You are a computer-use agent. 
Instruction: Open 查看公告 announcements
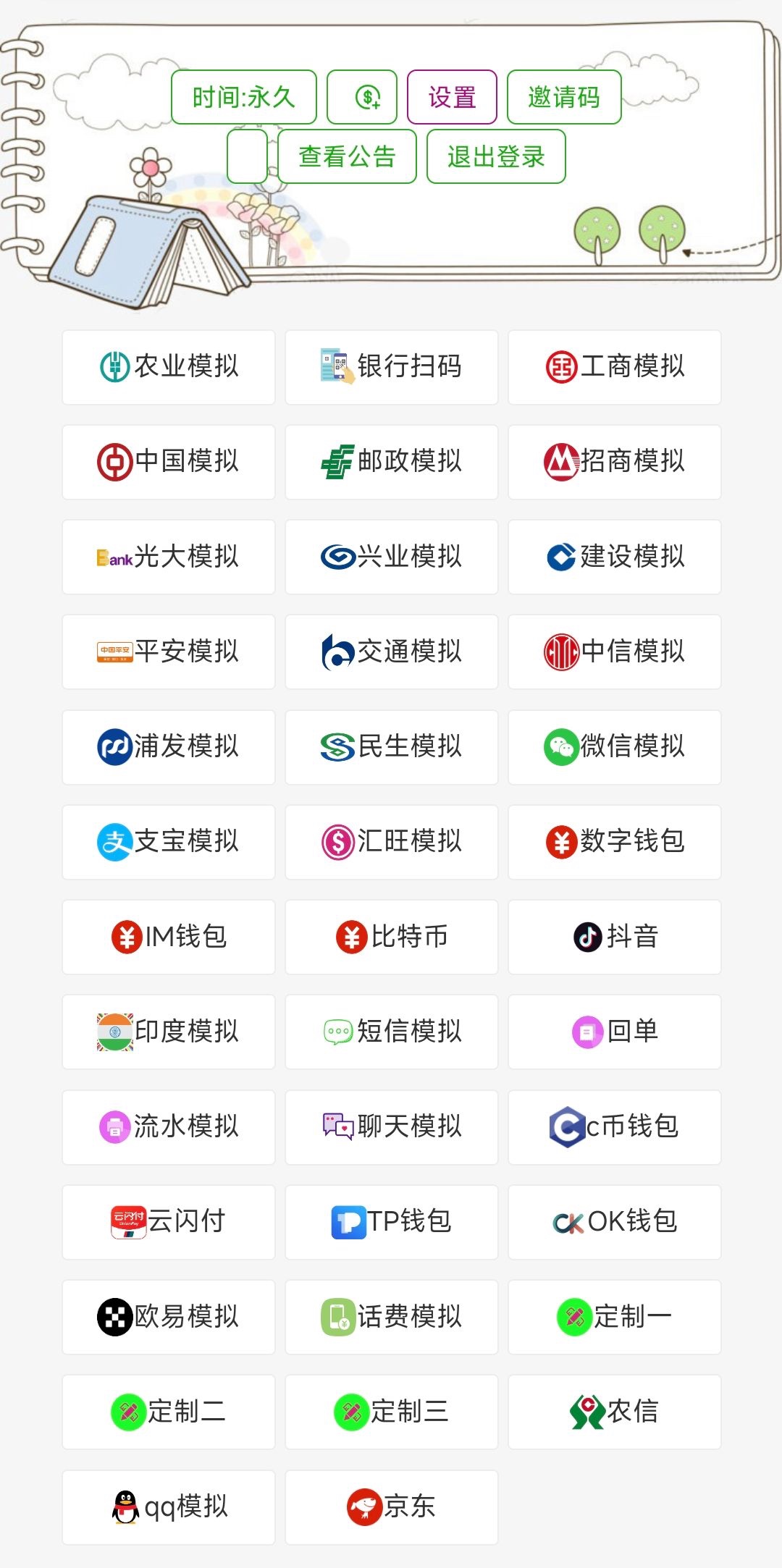[x=347, y=156]
